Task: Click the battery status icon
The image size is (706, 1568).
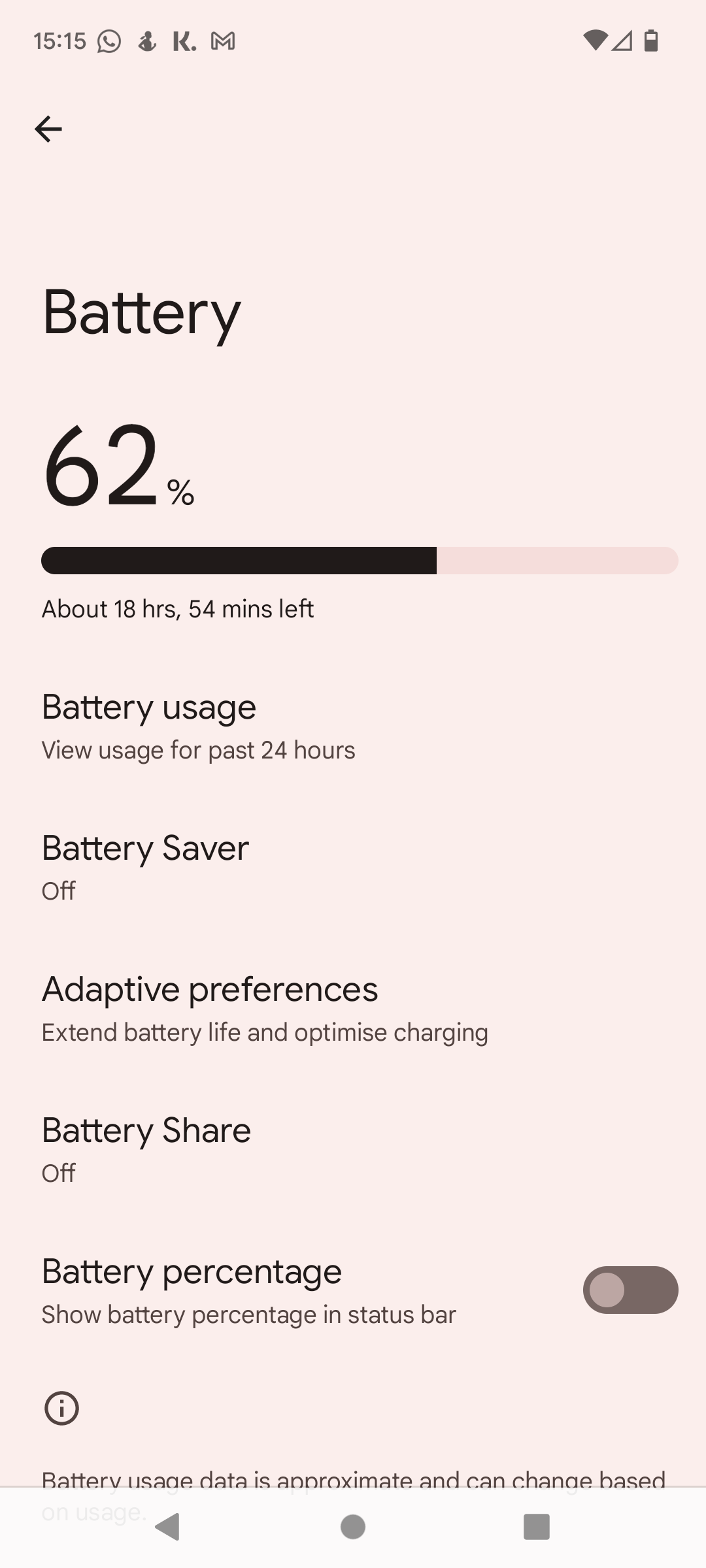Action: [x=650, y=41]
